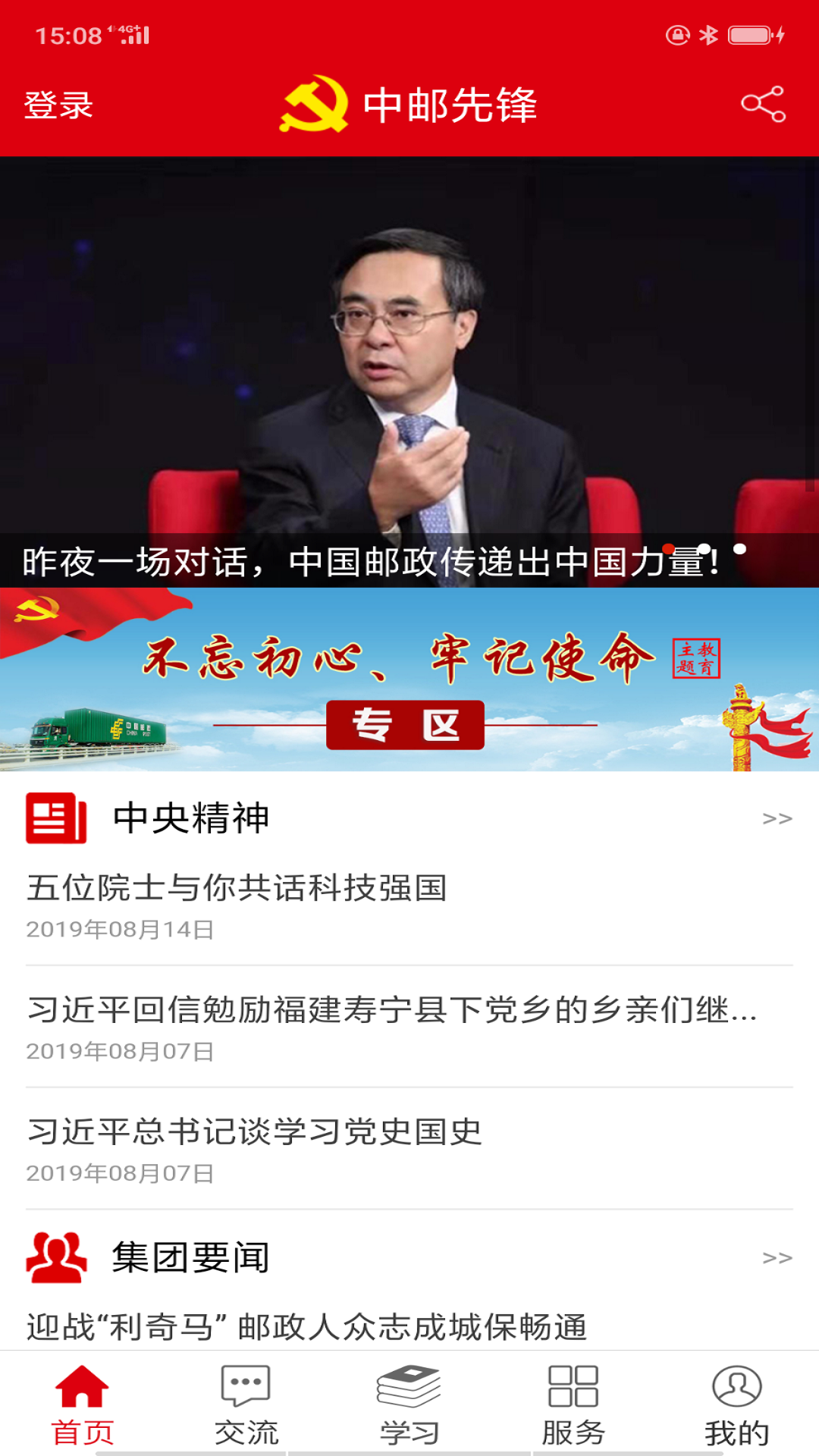
Task: Open the share icon in the top bar
Action: [x=764, y=104]
